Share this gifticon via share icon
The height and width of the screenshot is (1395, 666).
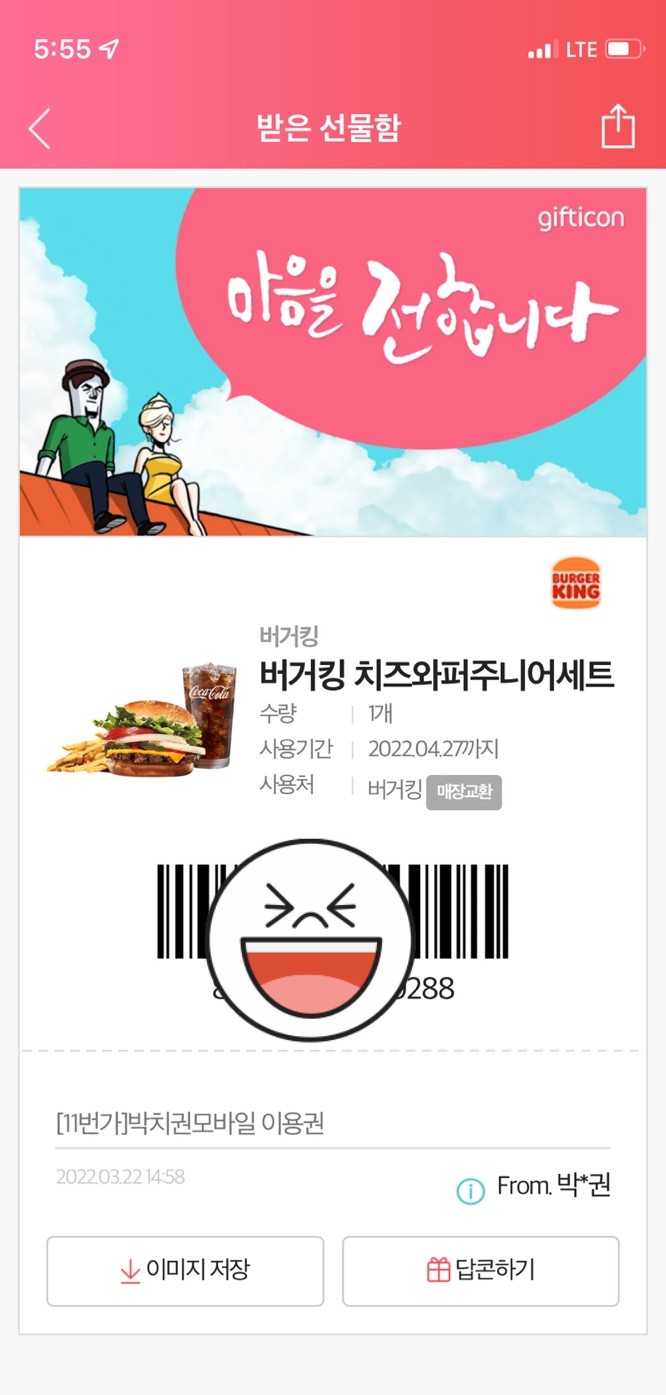[618, 127]
